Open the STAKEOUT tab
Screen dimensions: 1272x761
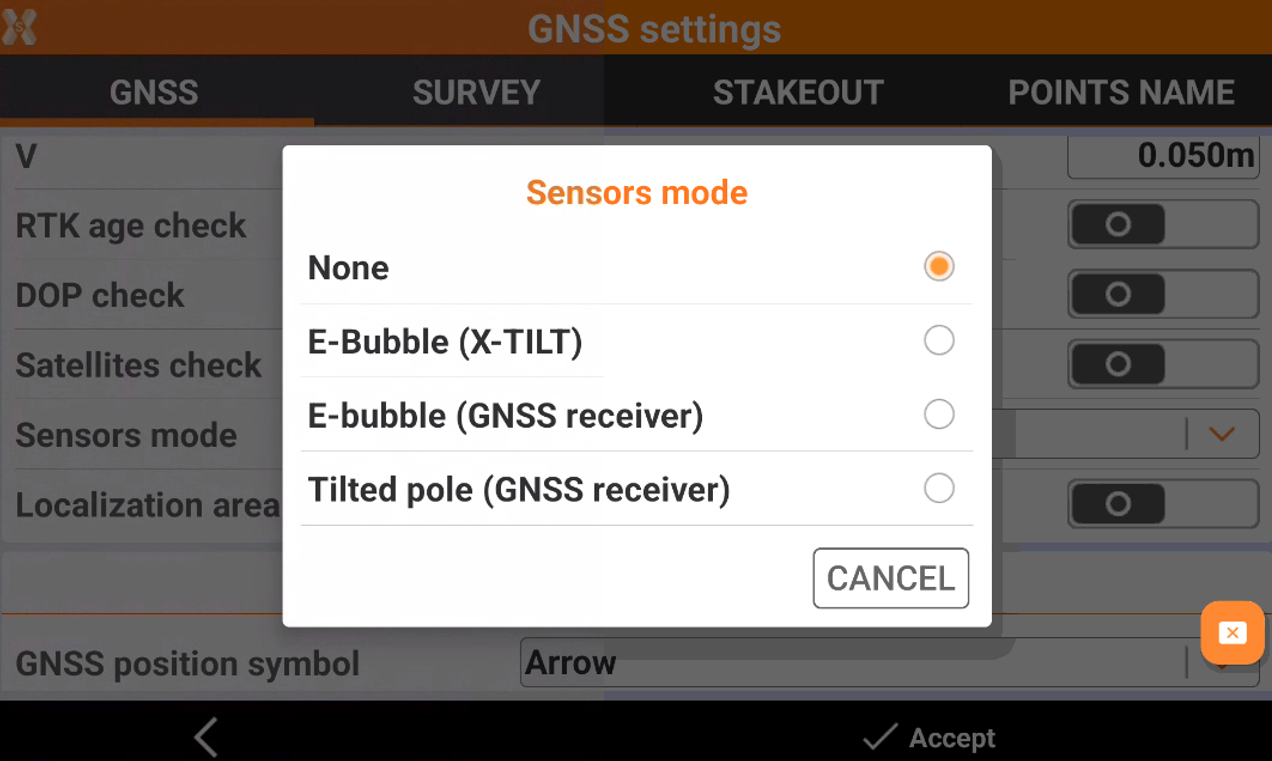[x=797, y=93]
